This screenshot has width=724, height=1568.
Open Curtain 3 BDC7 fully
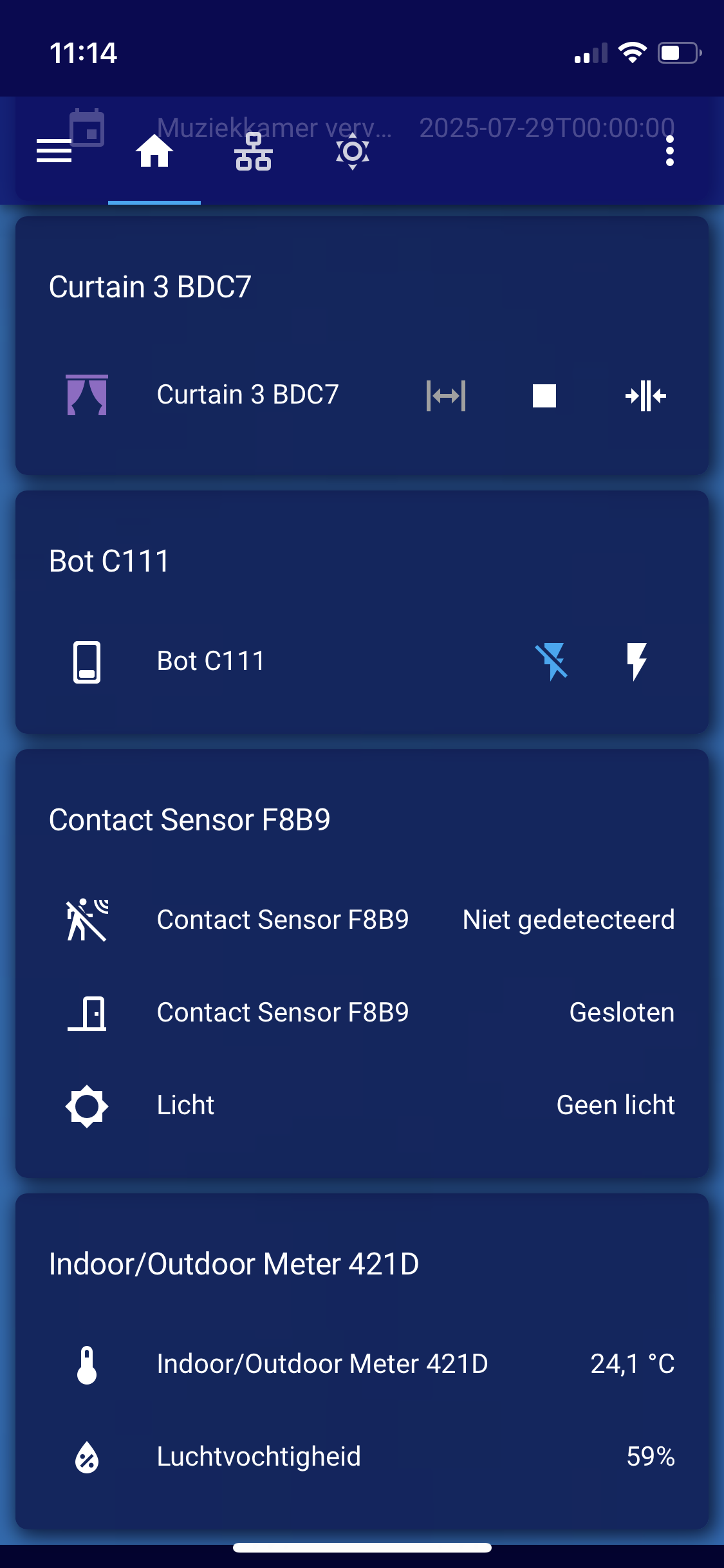click(446, 395)
